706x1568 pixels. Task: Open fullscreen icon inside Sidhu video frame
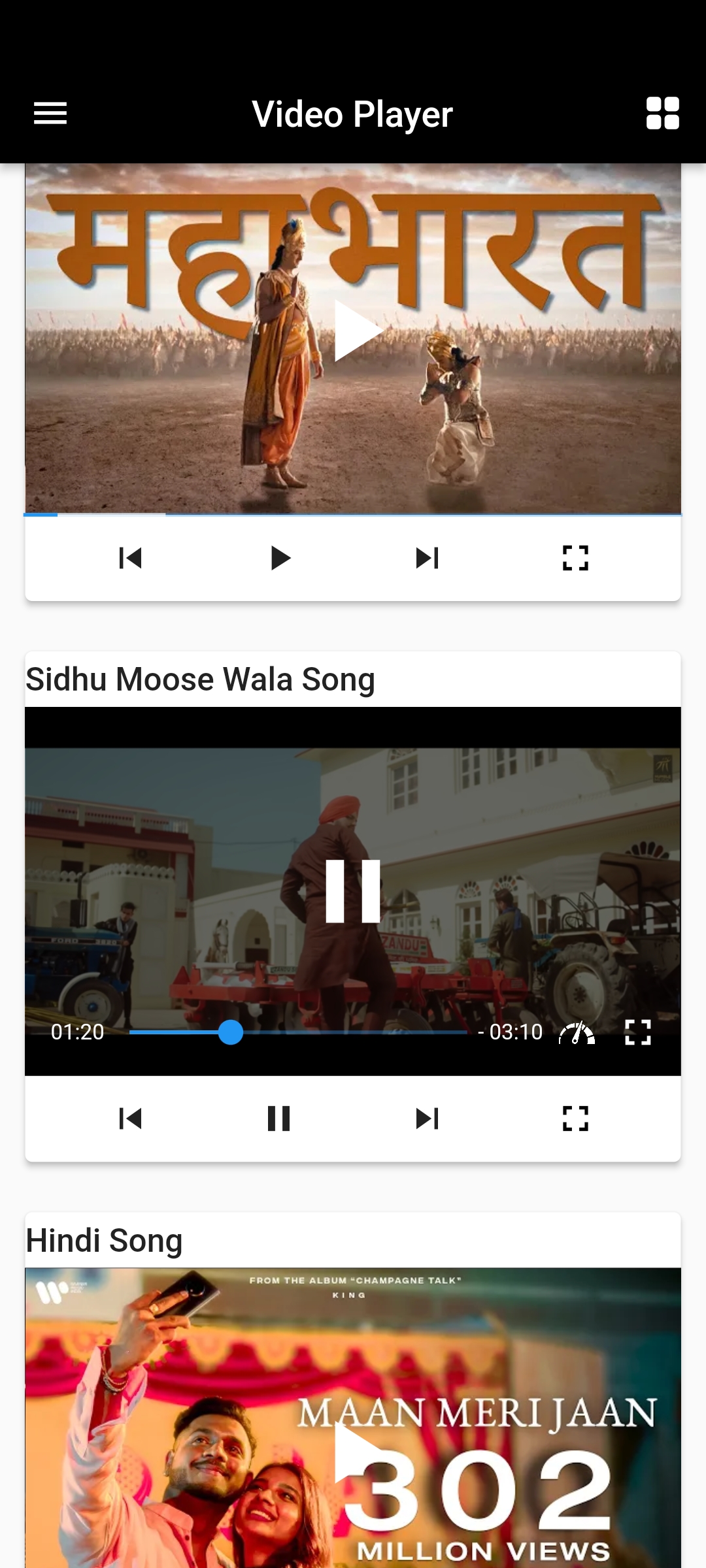[x=637, y=1031]
